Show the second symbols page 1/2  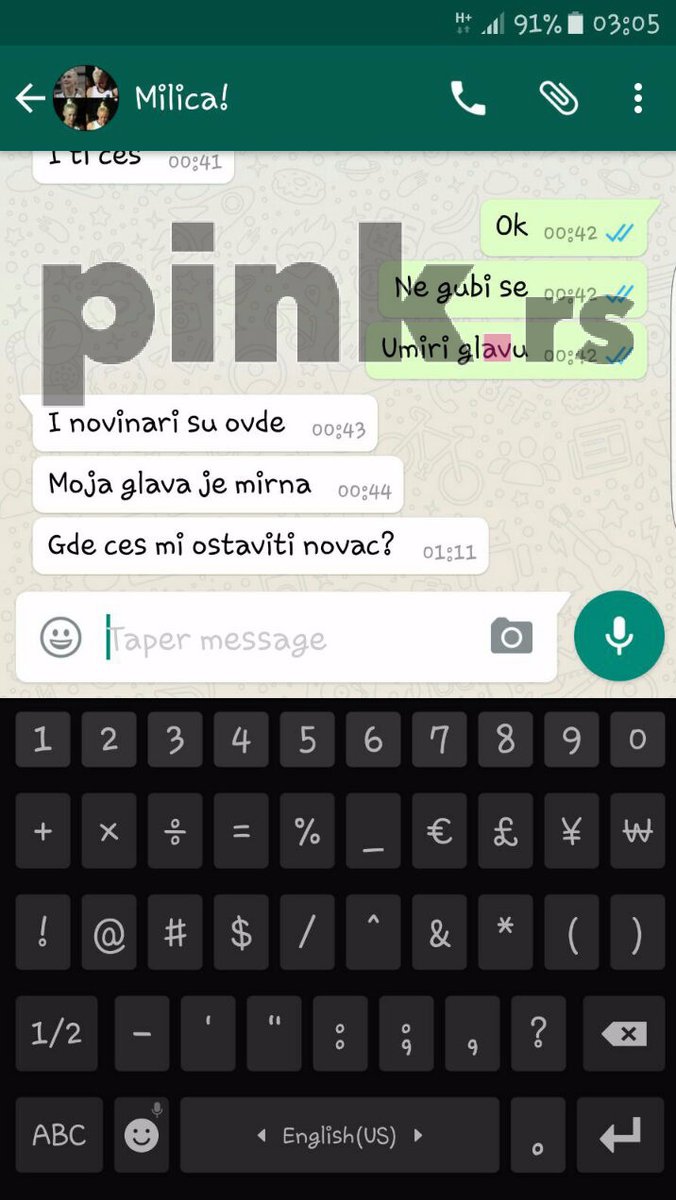tap(58, 1033)
